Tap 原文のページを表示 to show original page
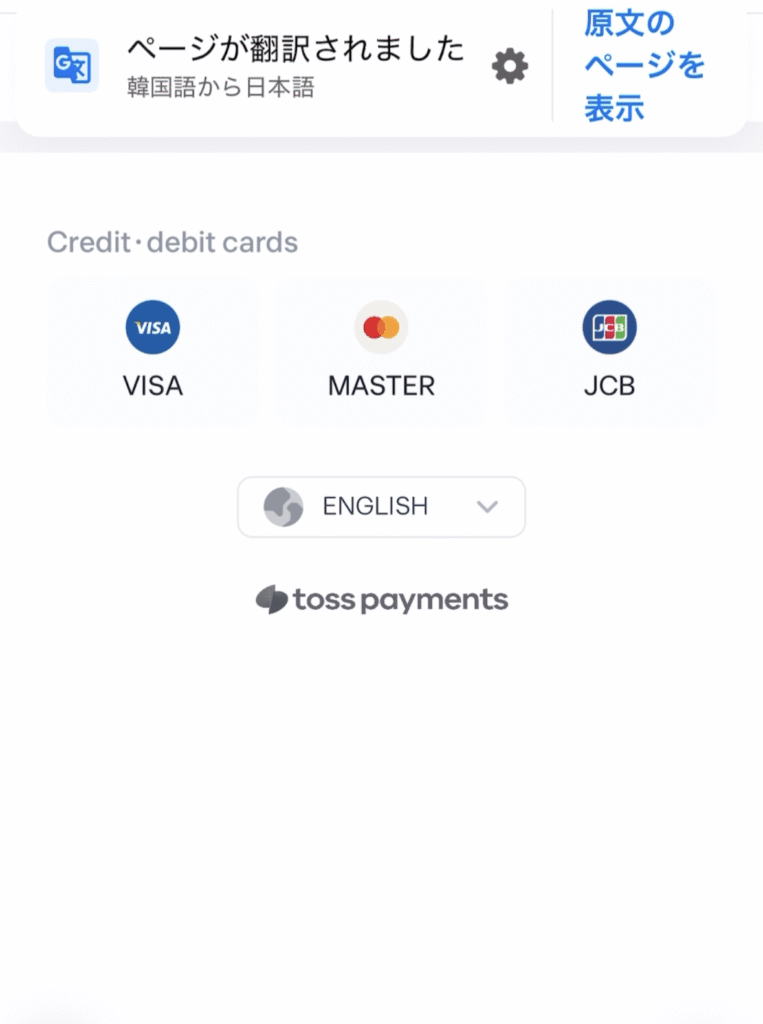 [x=644, y=66]
